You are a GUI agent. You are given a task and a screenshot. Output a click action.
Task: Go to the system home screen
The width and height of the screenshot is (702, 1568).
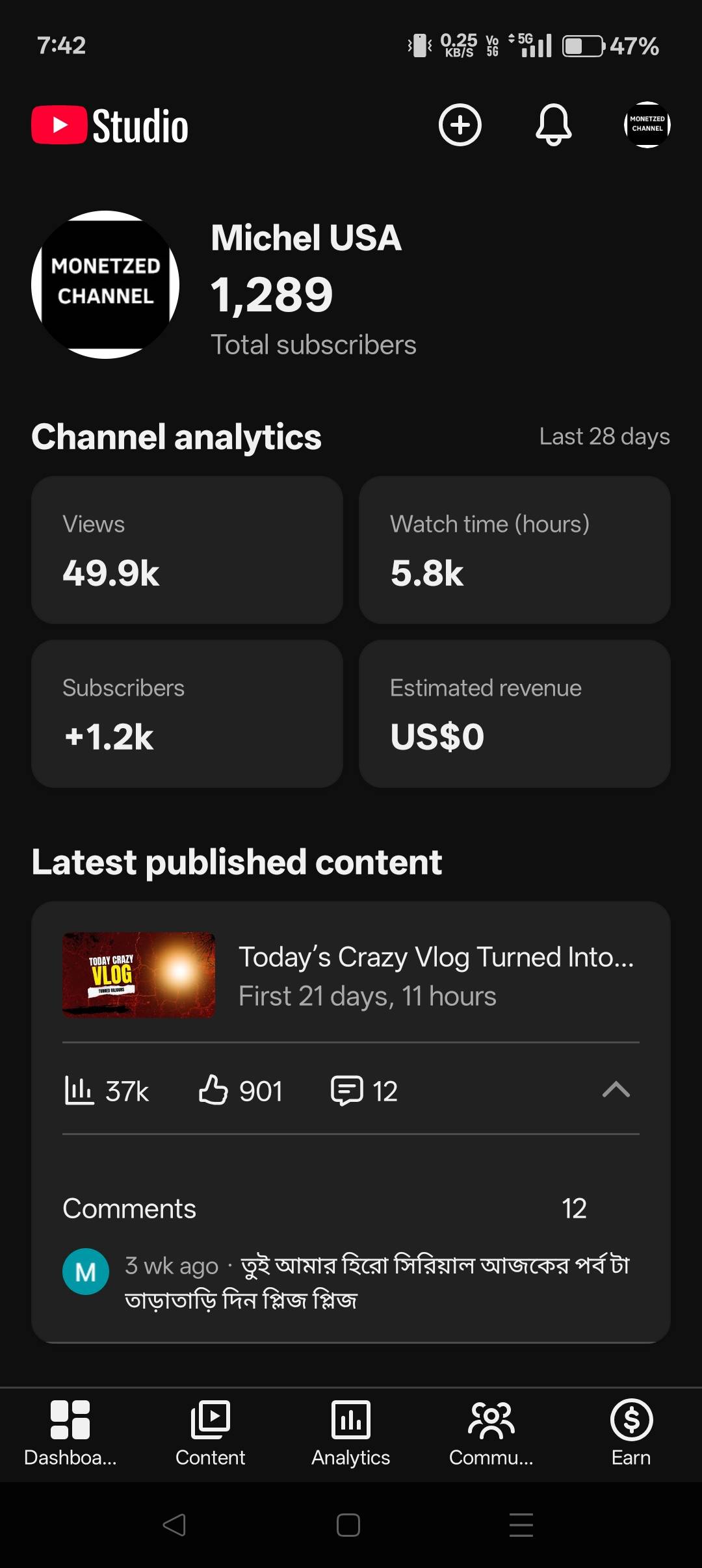tap(348, 1525)
